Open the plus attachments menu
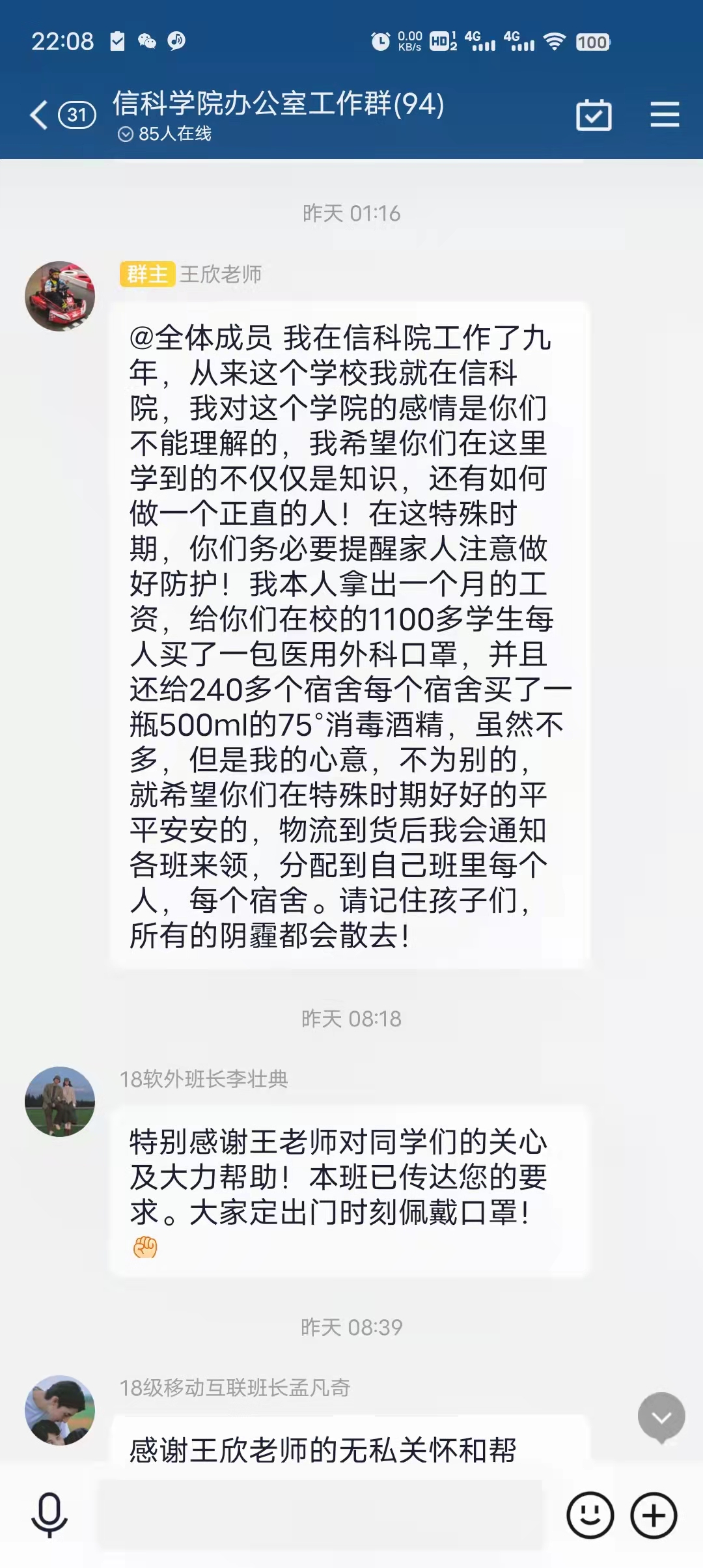703x1568 pixels. [654, 1515]
